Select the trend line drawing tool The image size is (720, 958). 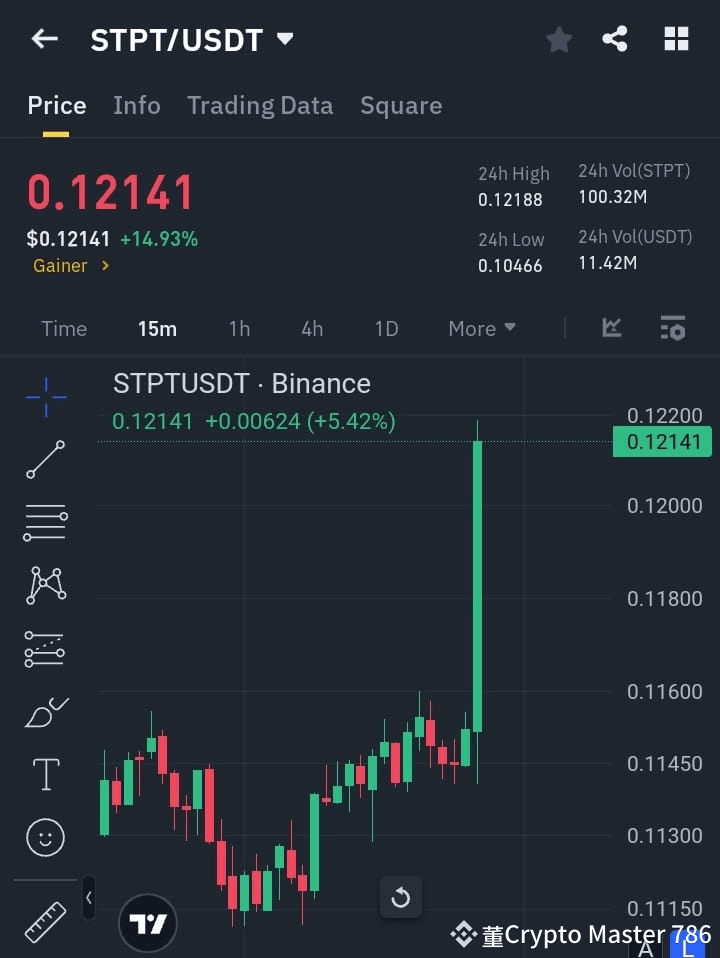45,460
